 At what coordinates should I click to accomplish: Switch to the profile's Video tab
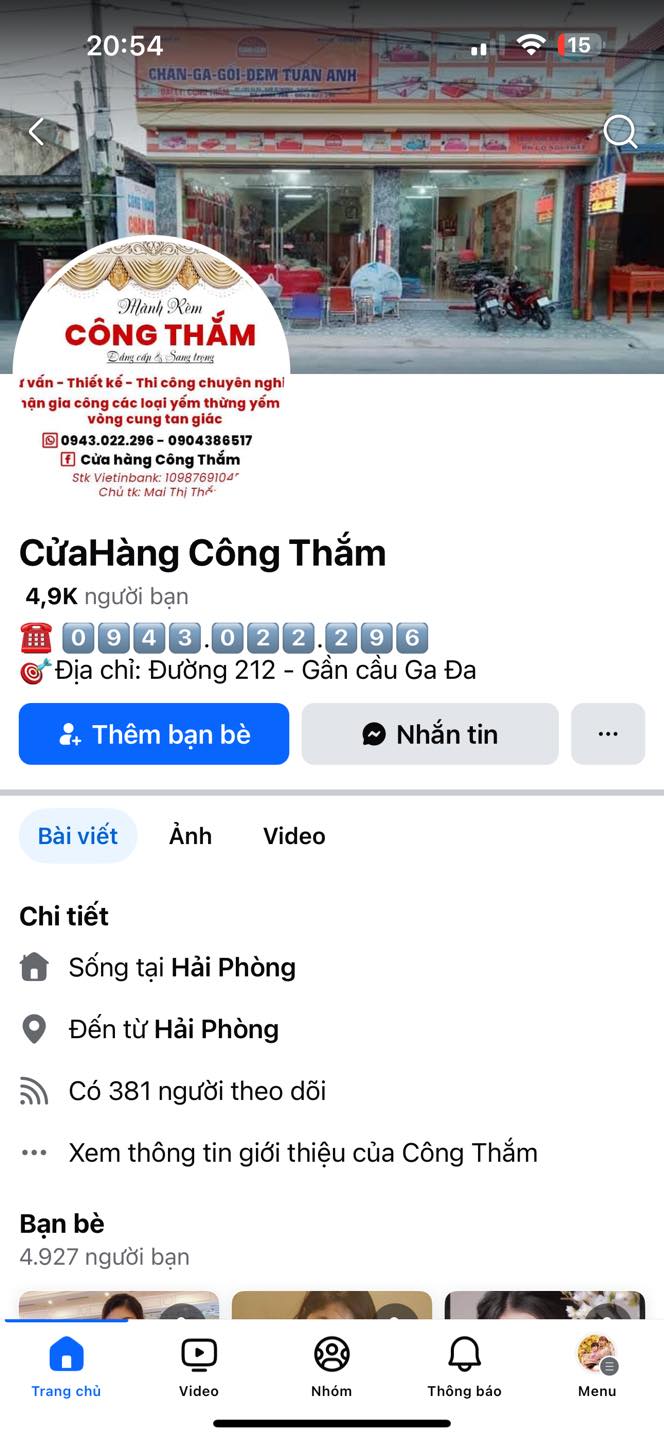[294, 836]
